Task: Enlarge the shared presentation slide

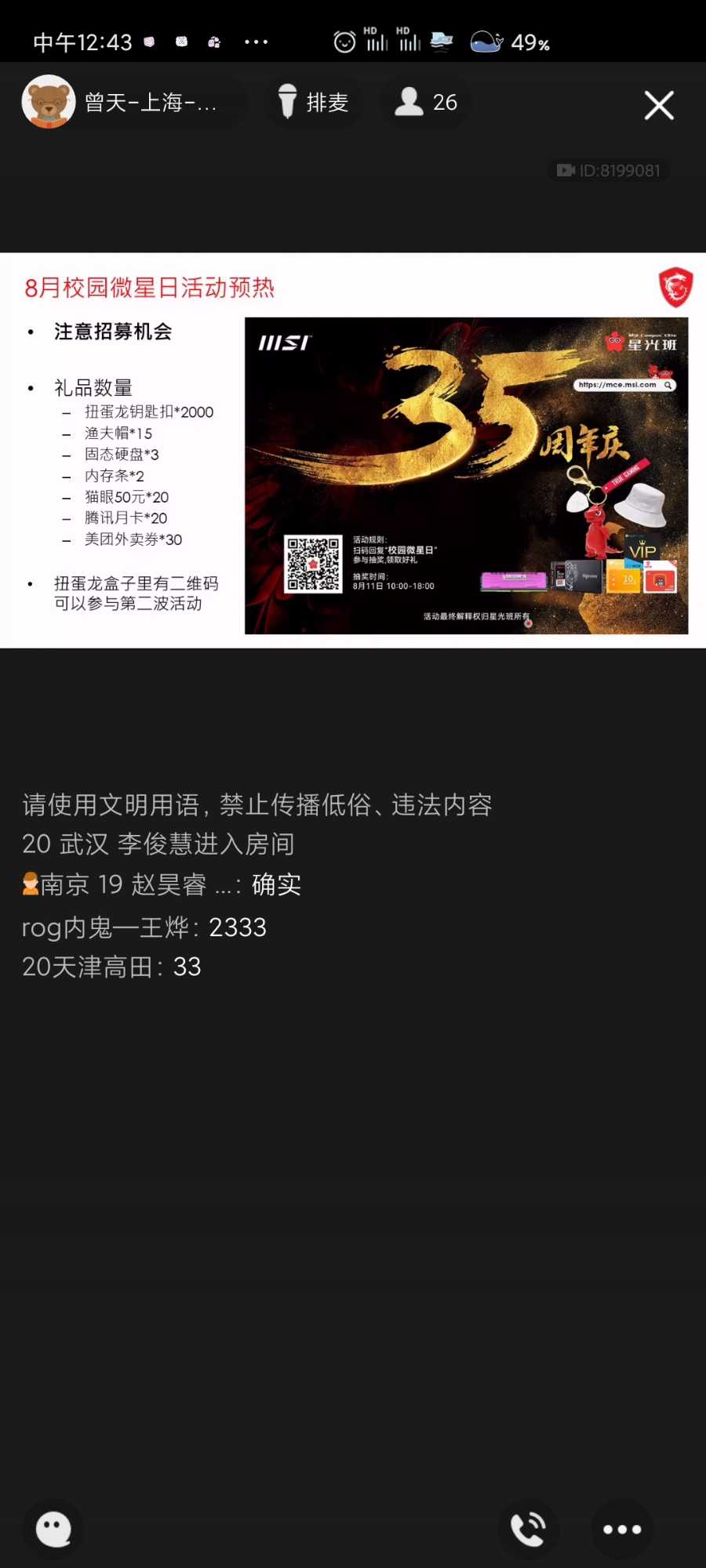Action: 353,450
